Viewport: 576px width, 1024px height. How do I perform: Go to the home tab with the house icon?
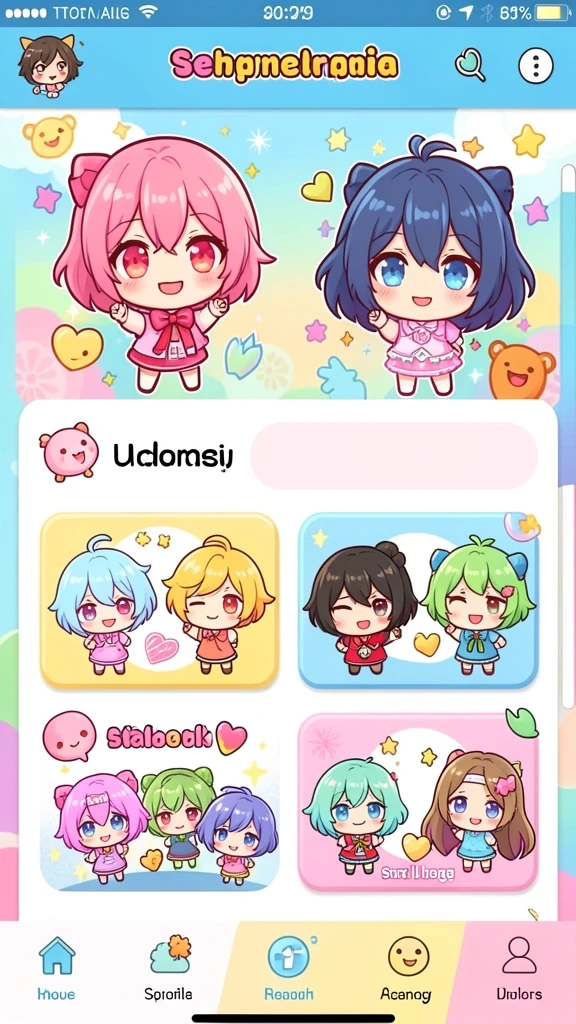[x=57, y=970]
